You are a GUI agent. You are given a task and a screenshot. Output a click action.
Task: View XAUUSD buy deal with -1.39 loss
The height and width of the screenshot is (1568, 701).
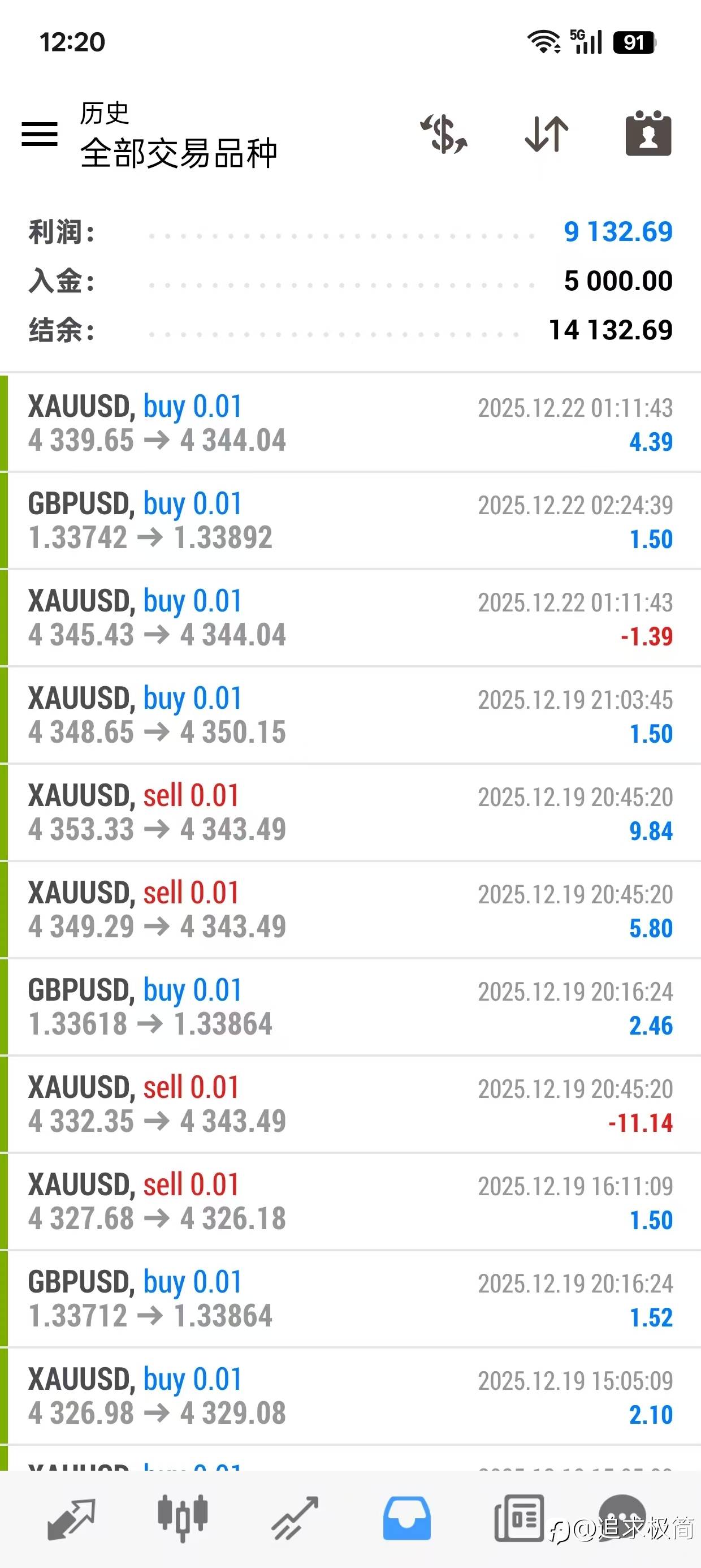click(x=350, y=618)
